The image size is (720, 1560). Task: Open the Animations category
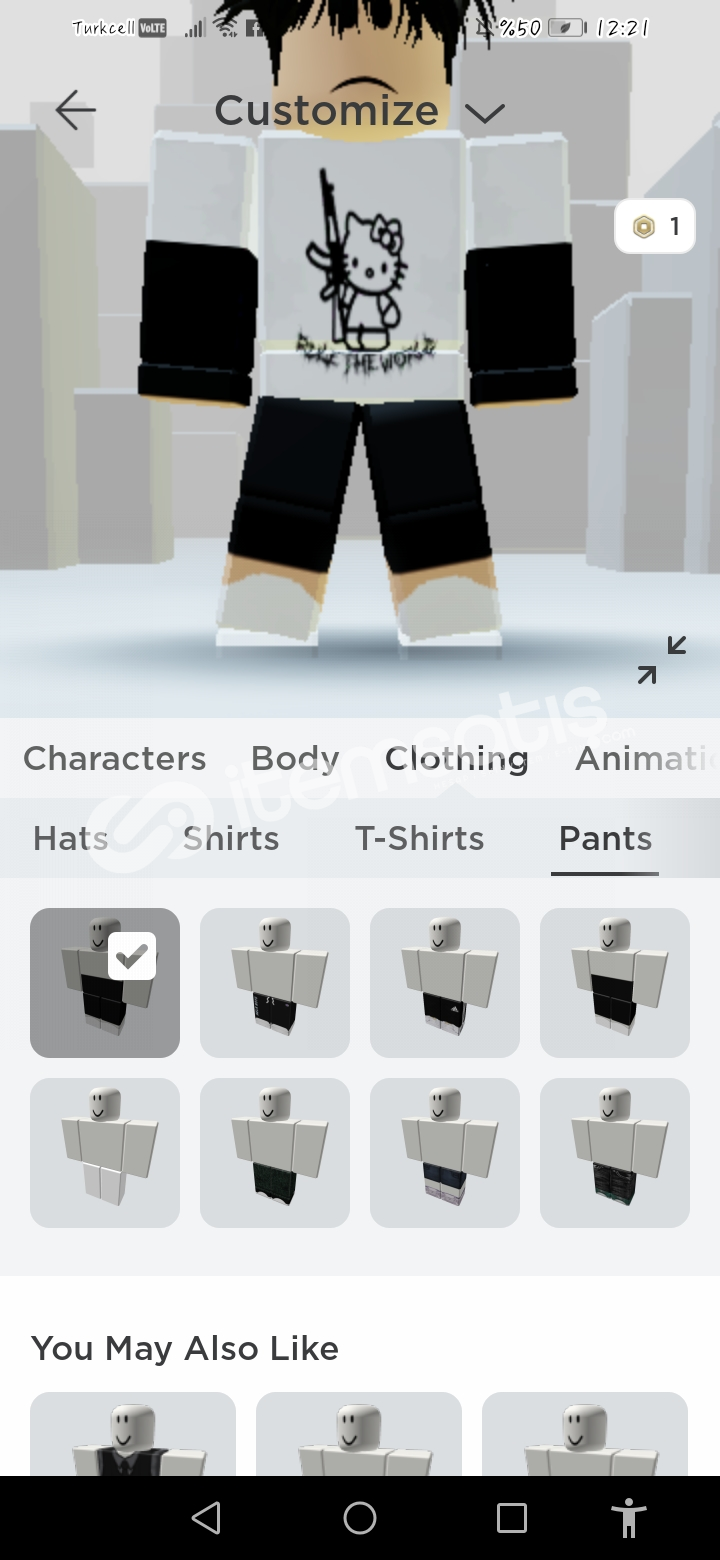tap(646, 758)
